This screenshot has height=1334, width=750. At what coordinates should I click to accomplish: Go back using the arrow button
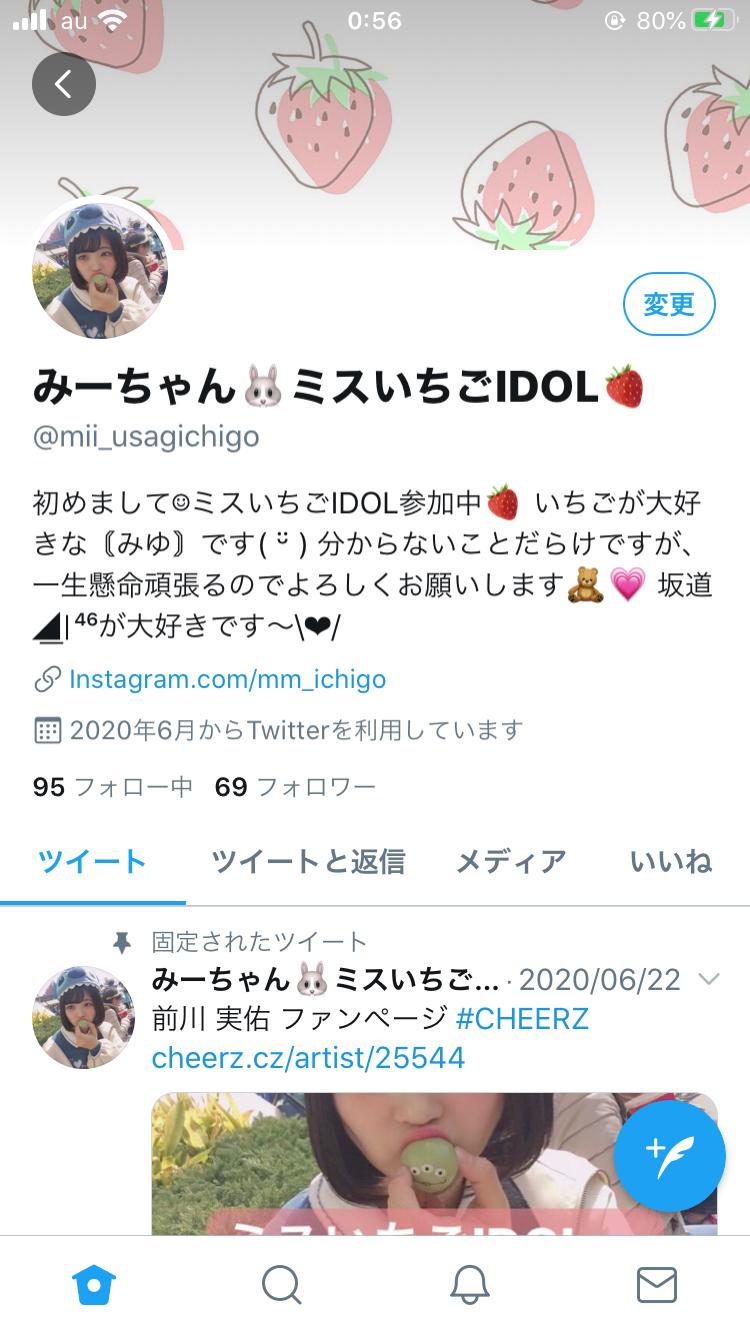pos(63,84)
